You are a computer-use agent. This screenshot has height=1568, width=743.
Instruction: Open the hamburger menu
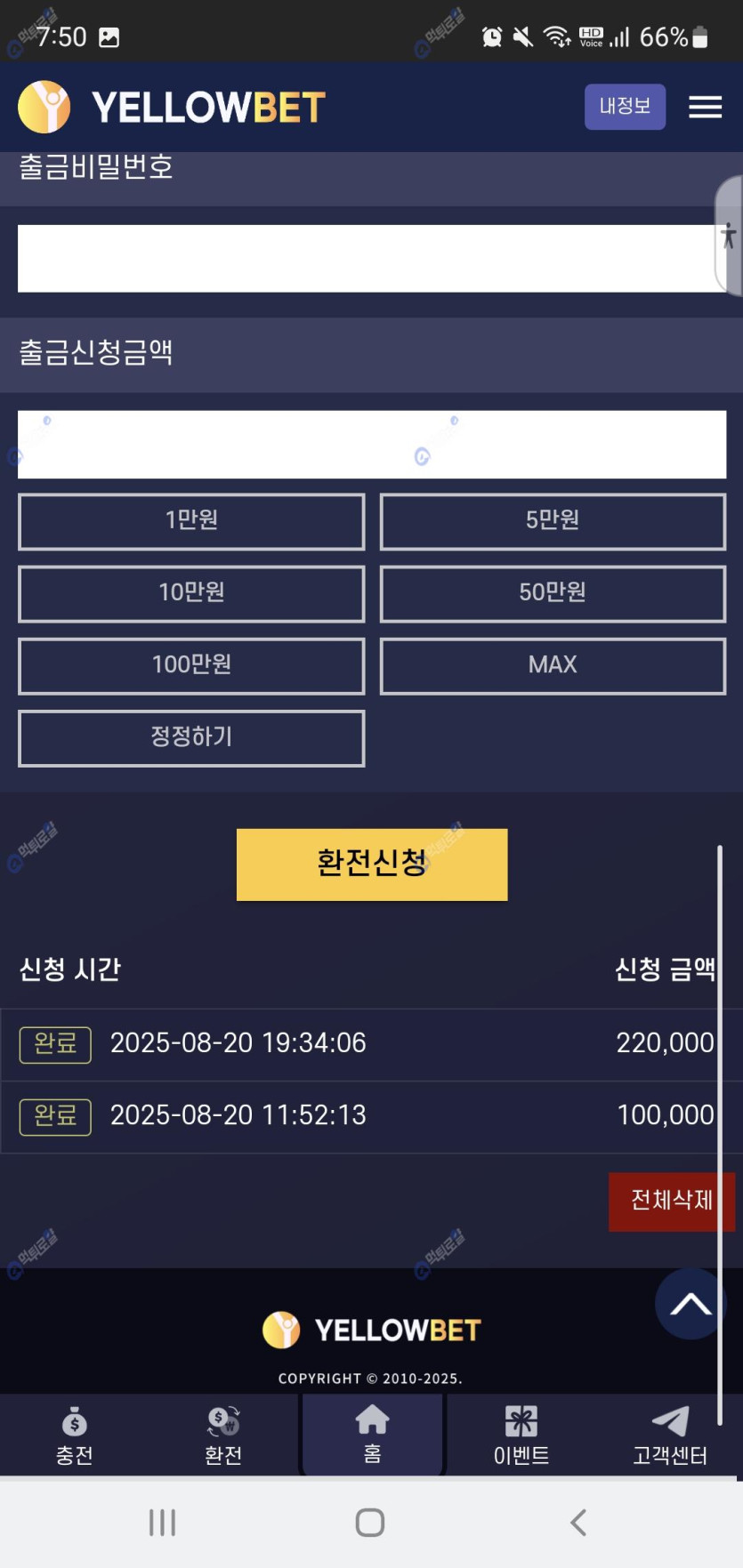tap(705, 108)
